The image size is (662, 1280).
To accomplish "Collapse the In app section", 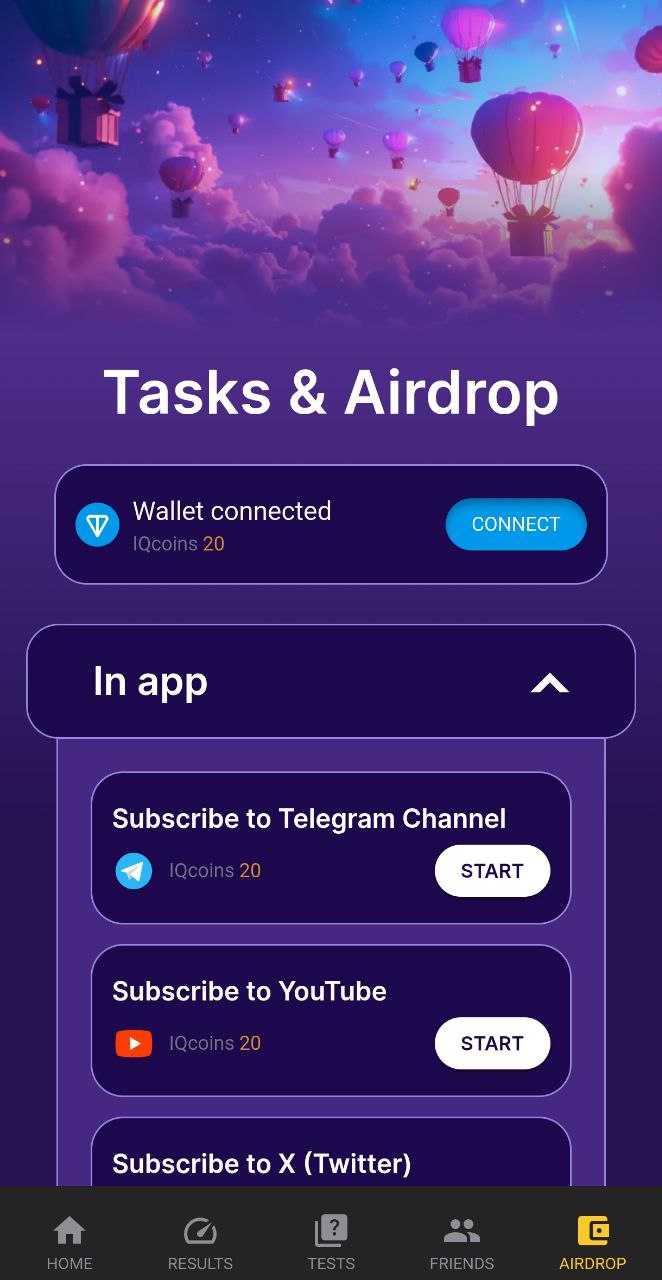I will click(x=549, y=683).
